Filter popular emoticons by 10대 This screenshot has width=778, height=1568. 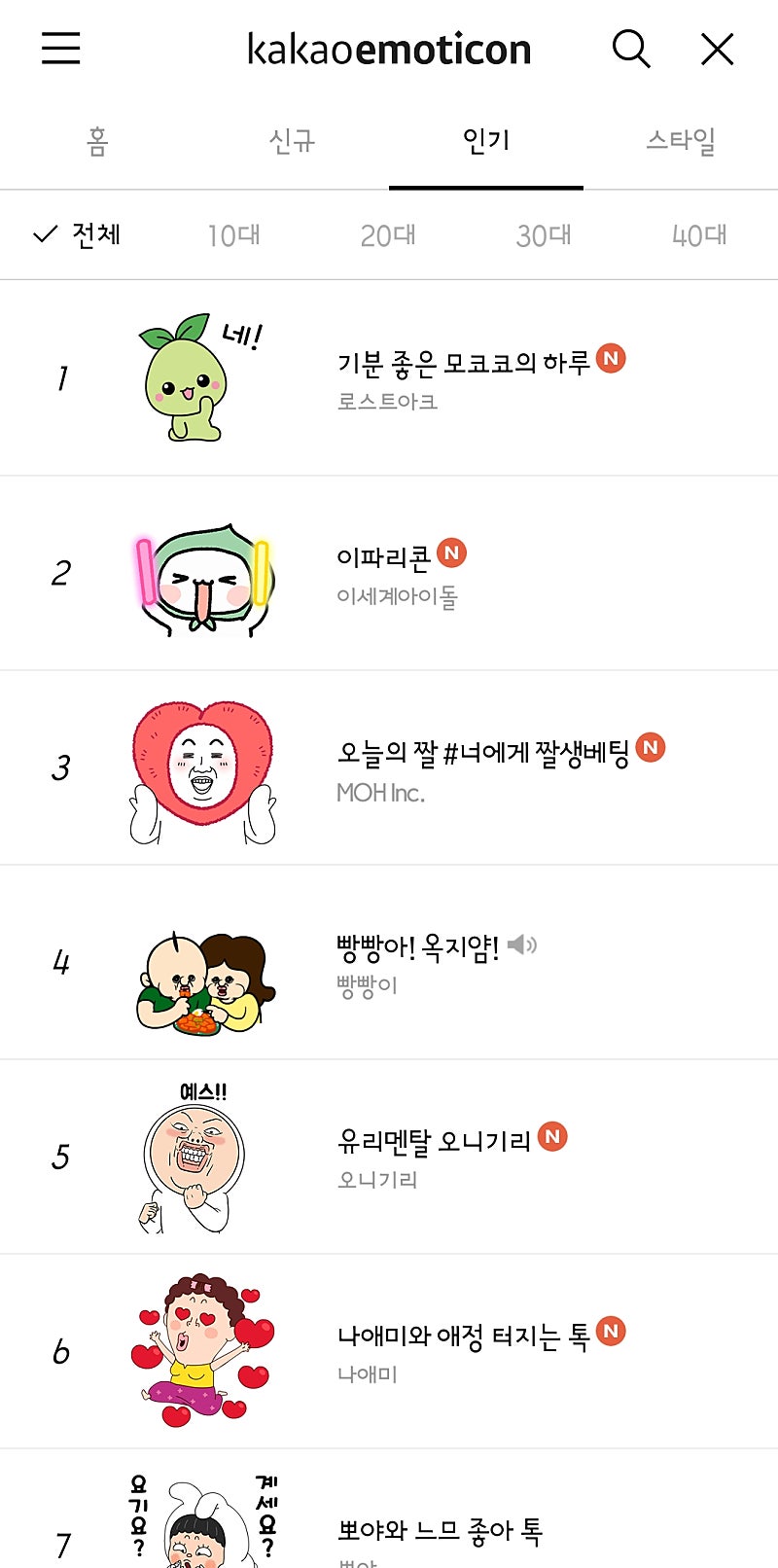click(x=233, y=235)
